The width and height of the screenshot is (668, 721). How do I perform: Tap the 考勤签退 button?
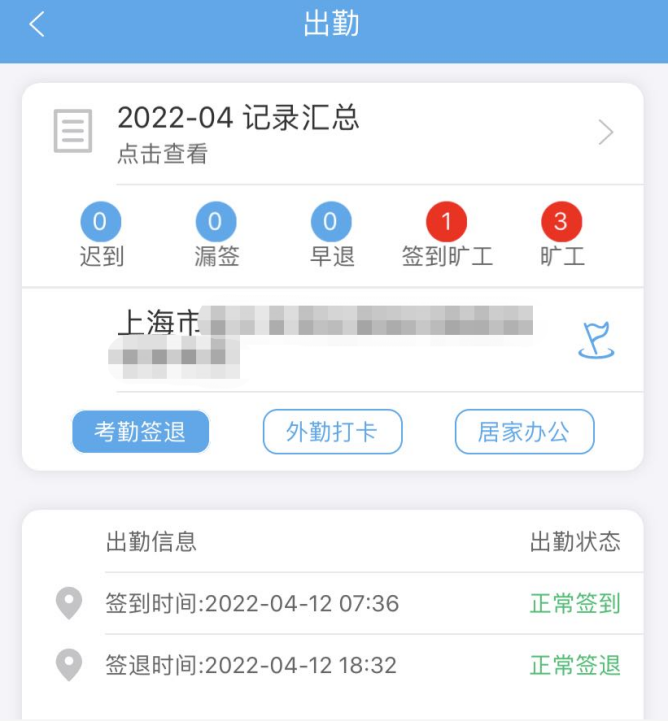coord(140,432)
